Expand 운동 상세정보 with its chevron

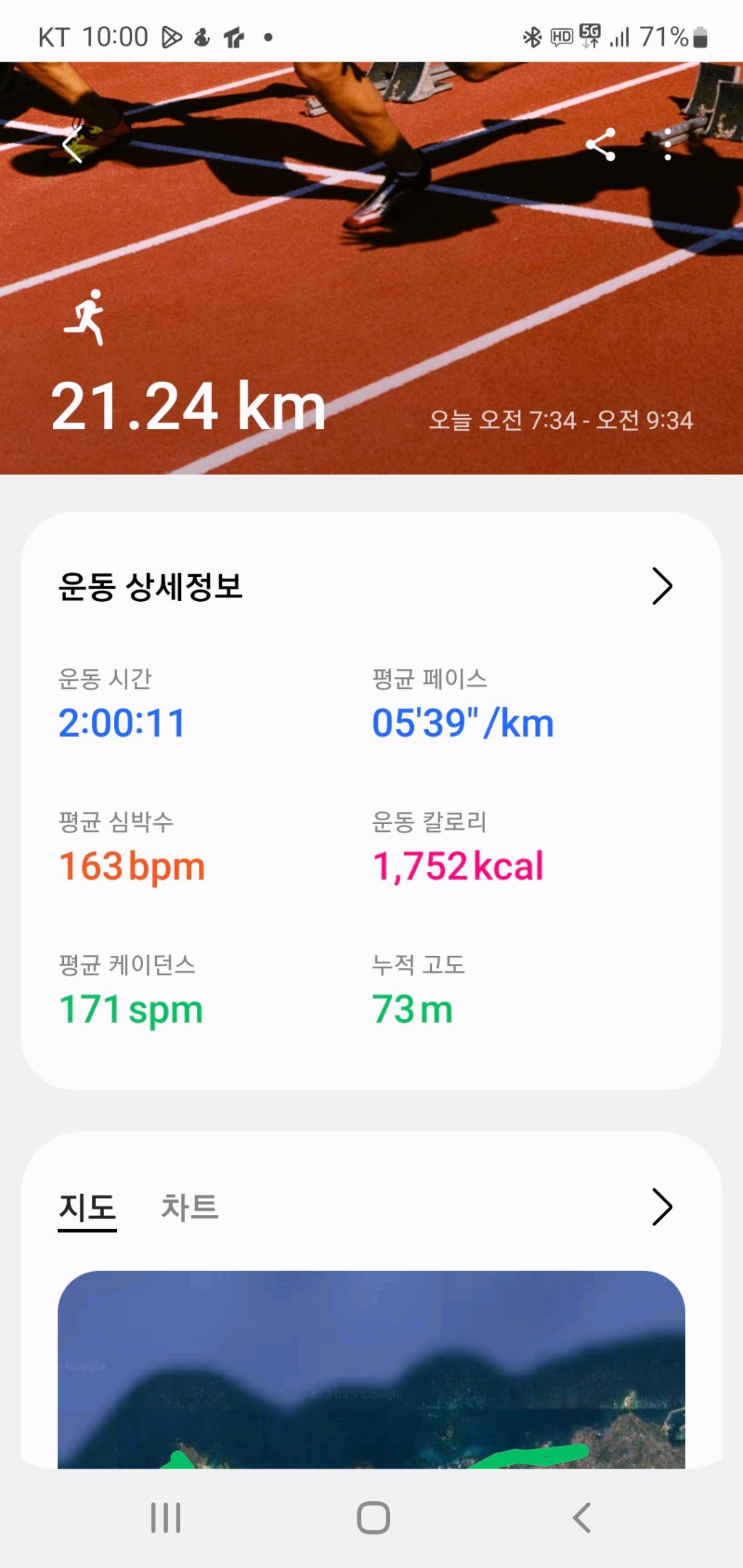click(662, 586)
